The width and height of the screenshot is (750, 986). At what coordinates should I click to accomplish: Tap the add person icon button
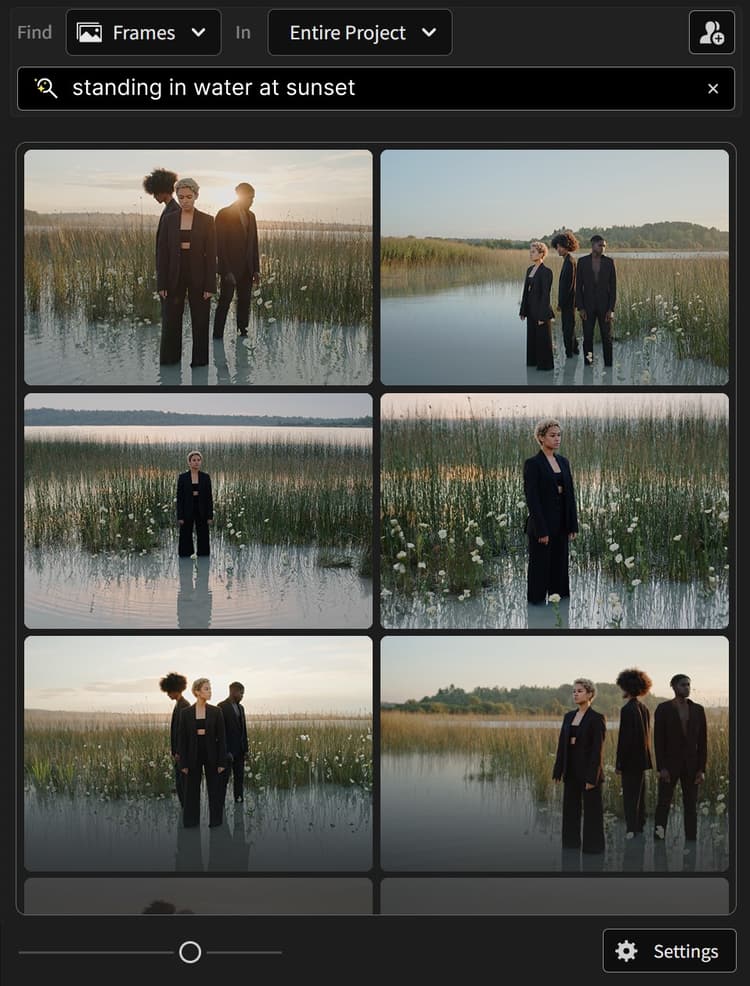click(711, 33)
